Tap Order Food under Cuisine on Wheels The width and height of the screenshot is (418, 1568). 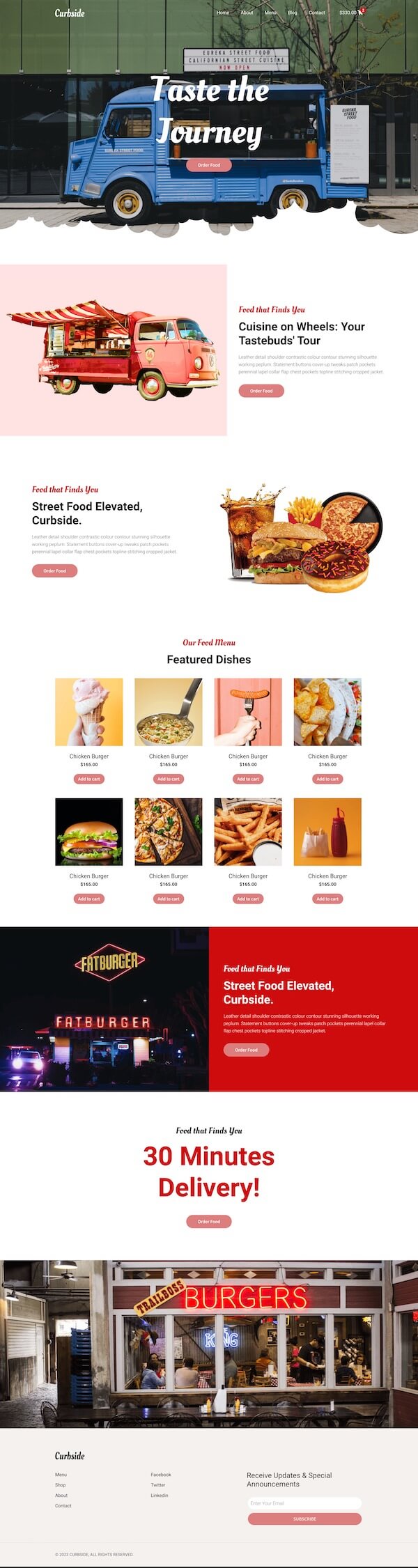[x=261, y=391]
